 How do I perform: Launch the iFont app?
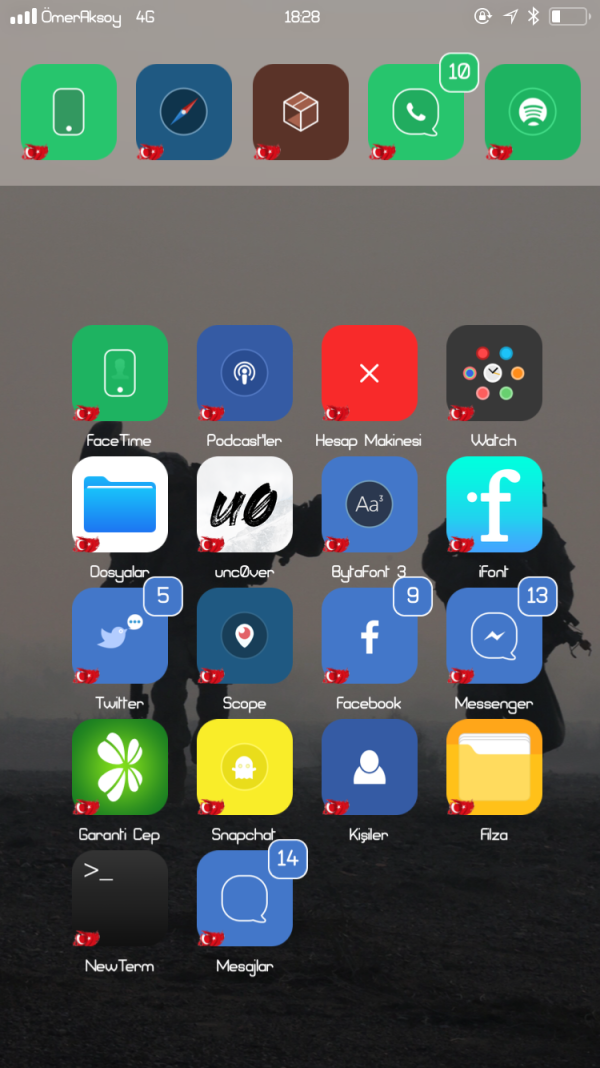[x=494, y=504]
